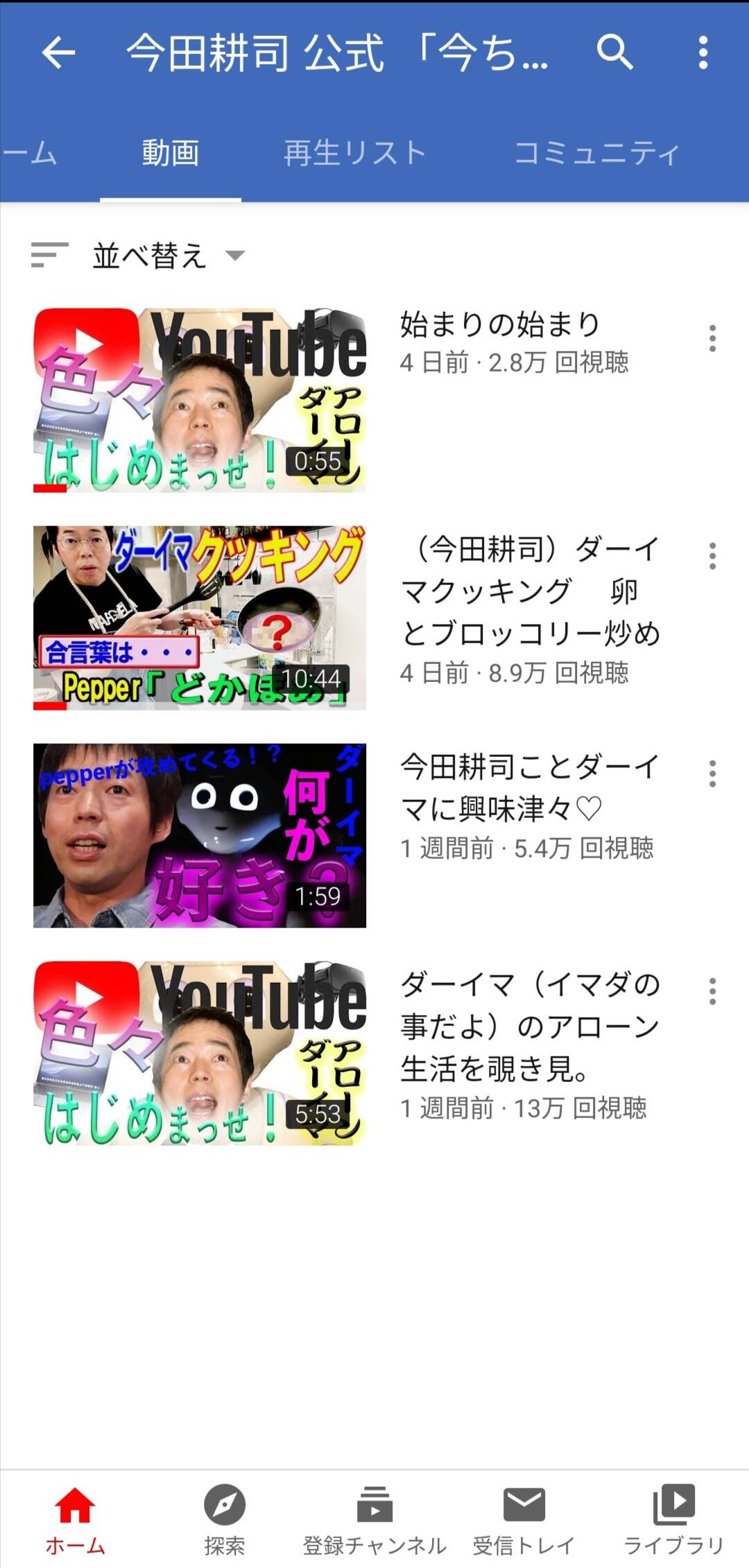Image resolution: width=749 pixels, height=1568 pixels.
Task: Open the header's three-dot overflow menu
Action: (703, 53)
